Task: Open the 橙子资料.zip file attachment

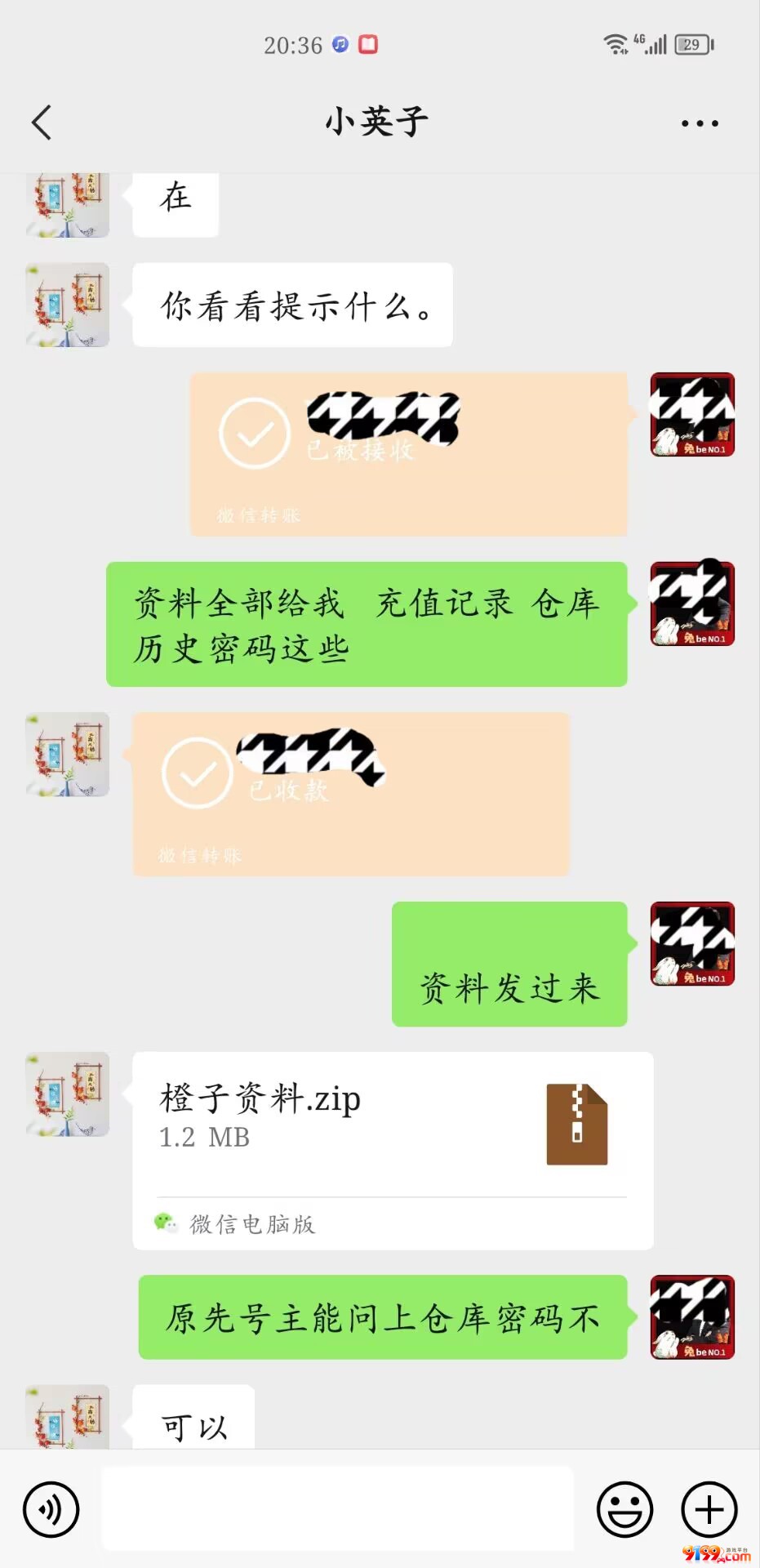Action: pos(393,1150)
